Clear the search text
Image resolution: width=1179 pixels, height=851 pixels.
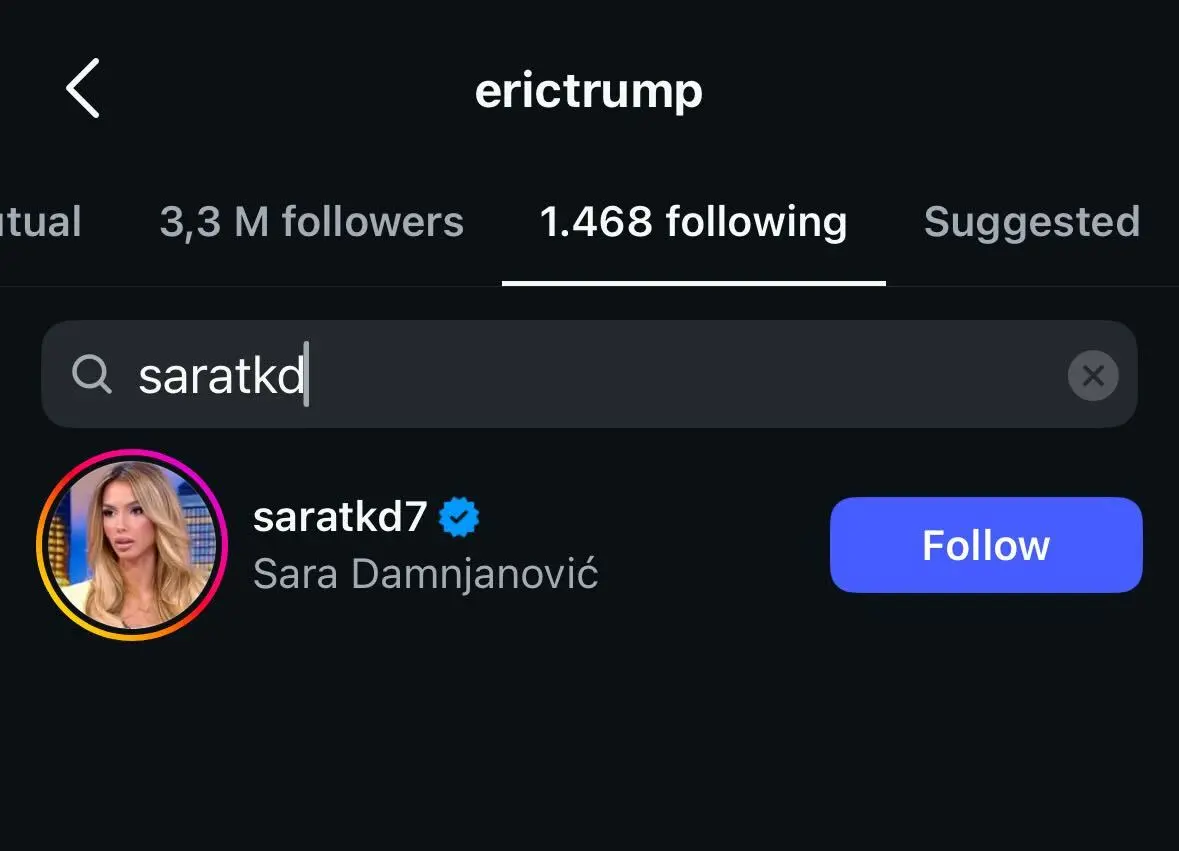[x=1093, y=376]
